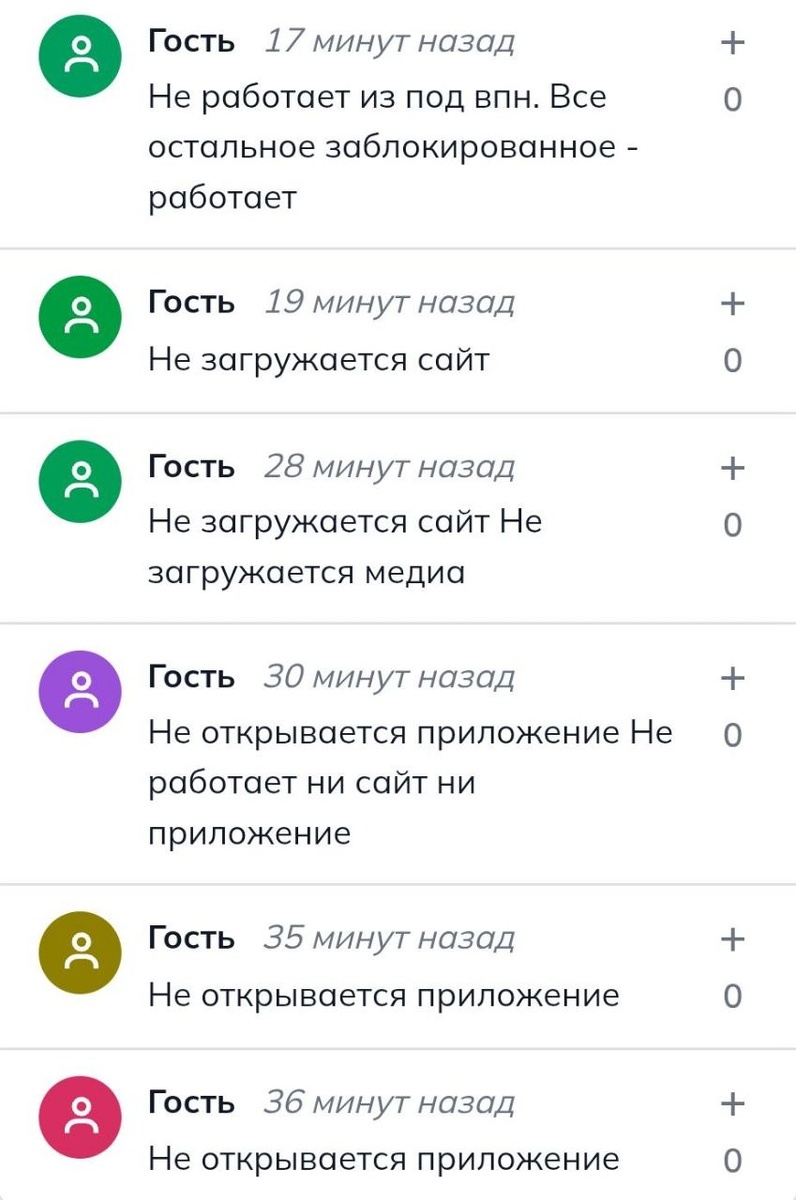
Task: Click the 'Гость' label of the 35-minute comment
Action: (x=189, y=938)
